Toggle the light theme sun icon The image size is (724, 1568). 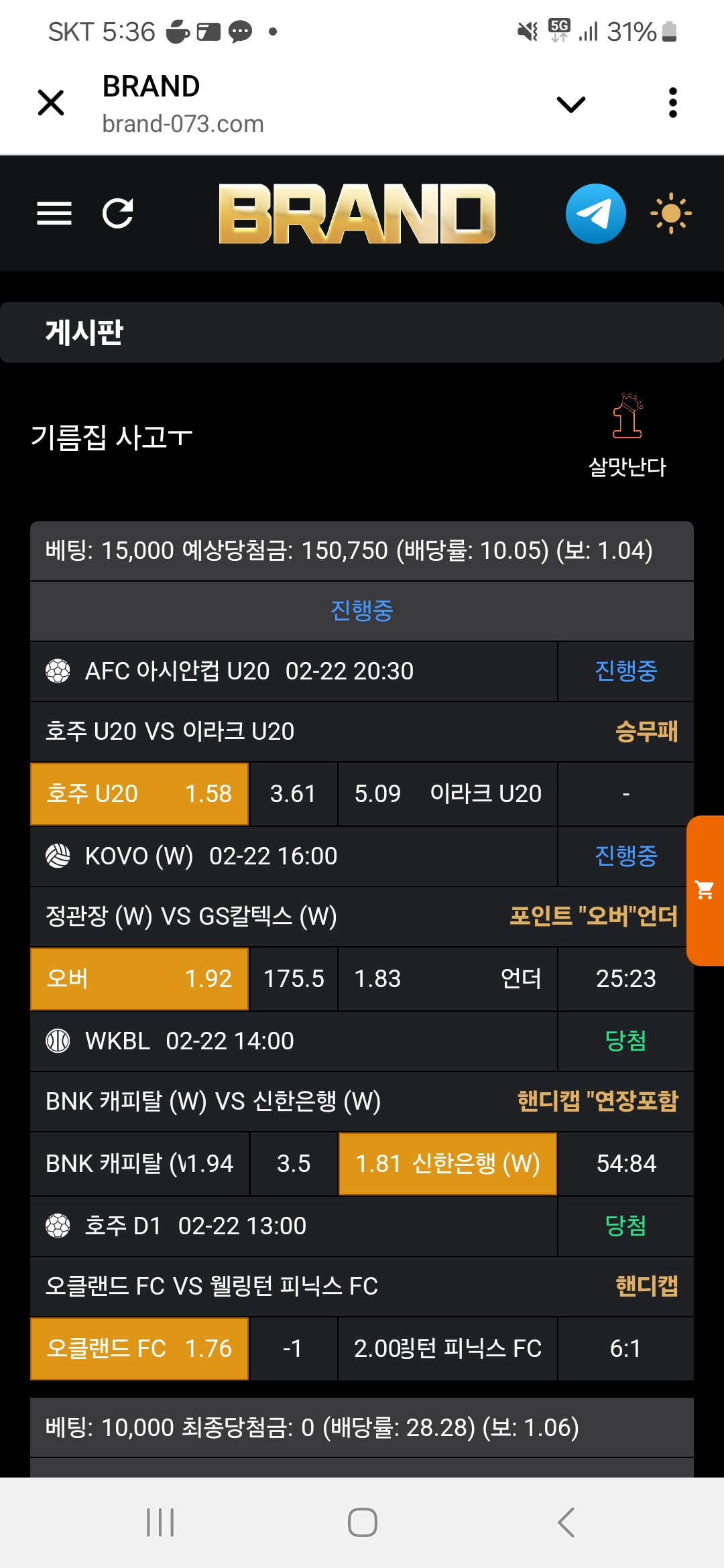(670, 214)
